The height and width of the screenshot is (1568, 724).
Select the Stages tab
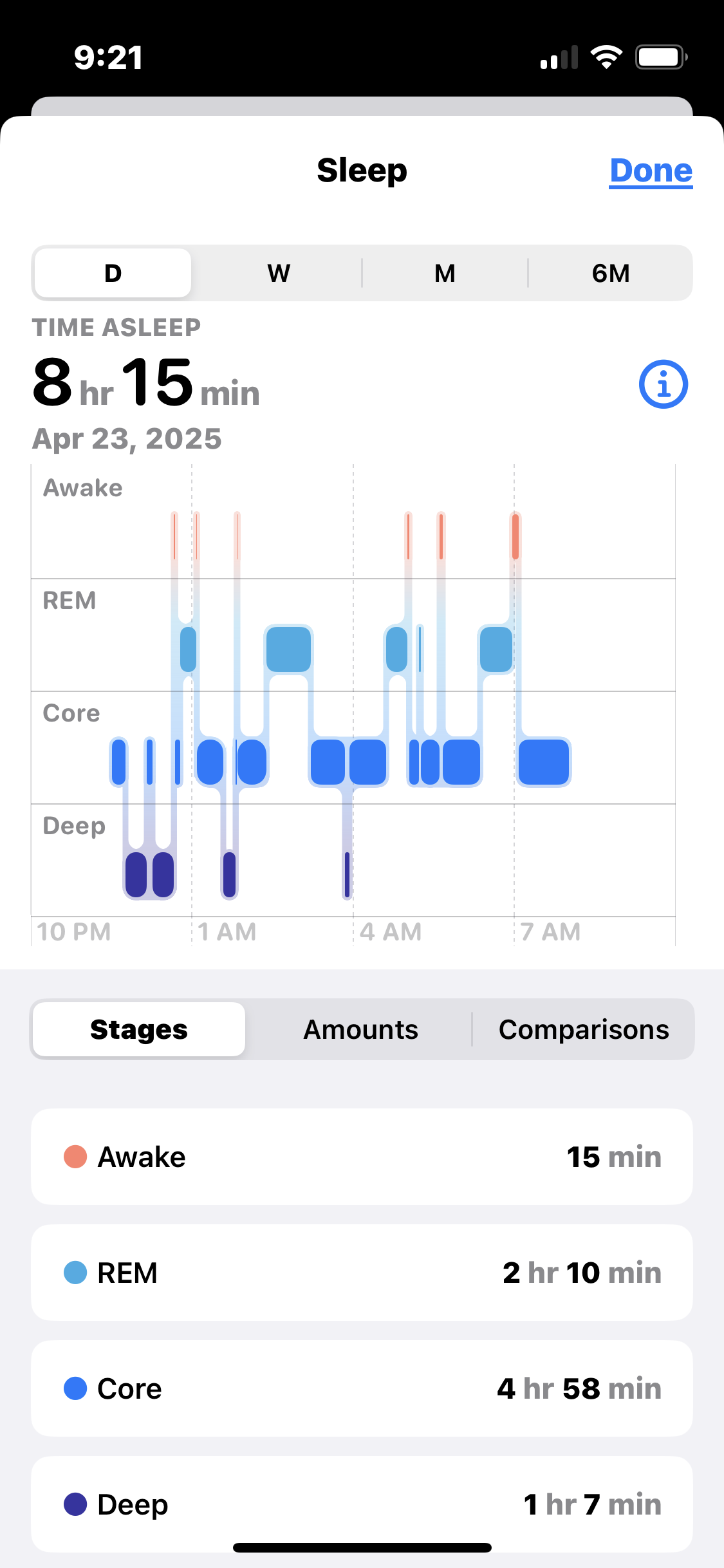coord(139,1029)
